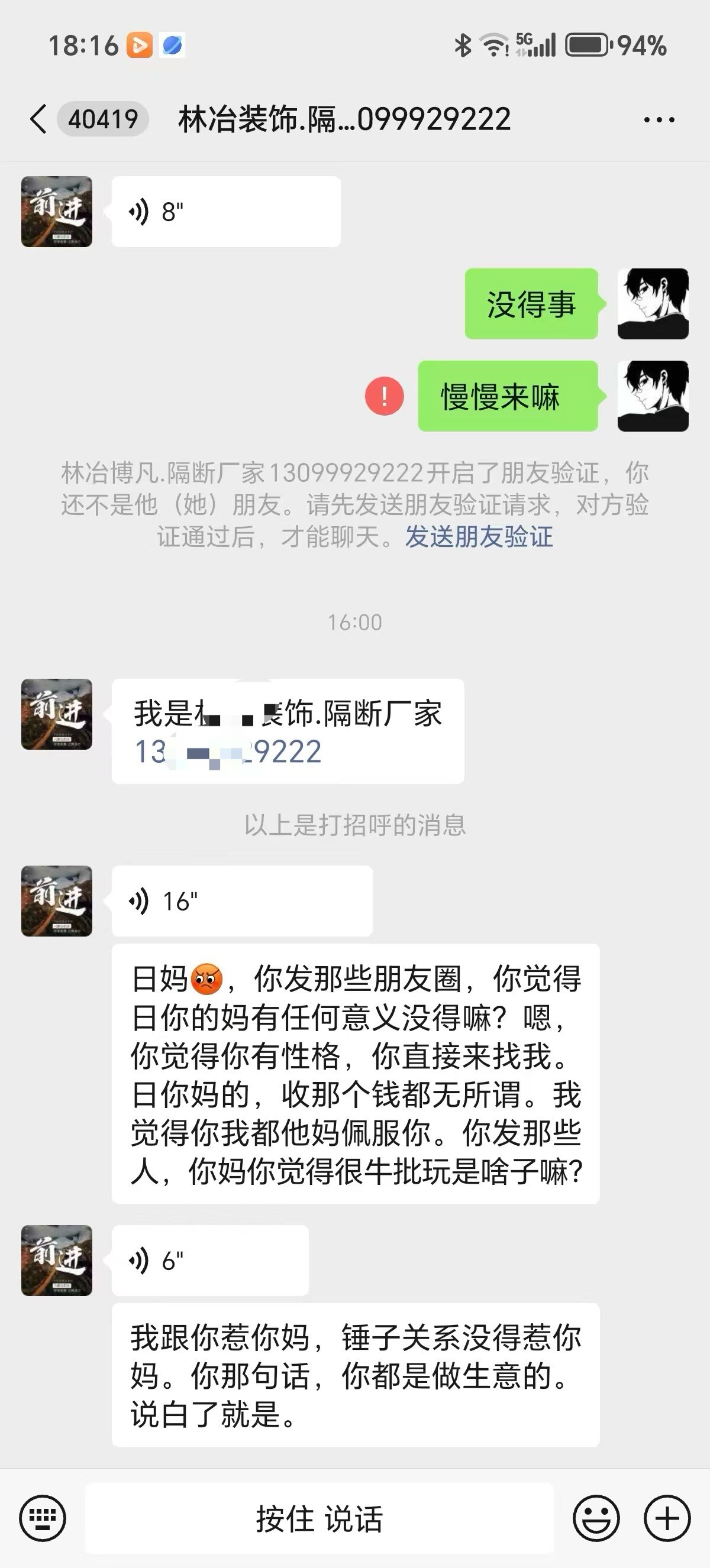This screenshot has height=1568, width=710.
Task: Play the 16-second voice message
Action: [x=241, y=902]
